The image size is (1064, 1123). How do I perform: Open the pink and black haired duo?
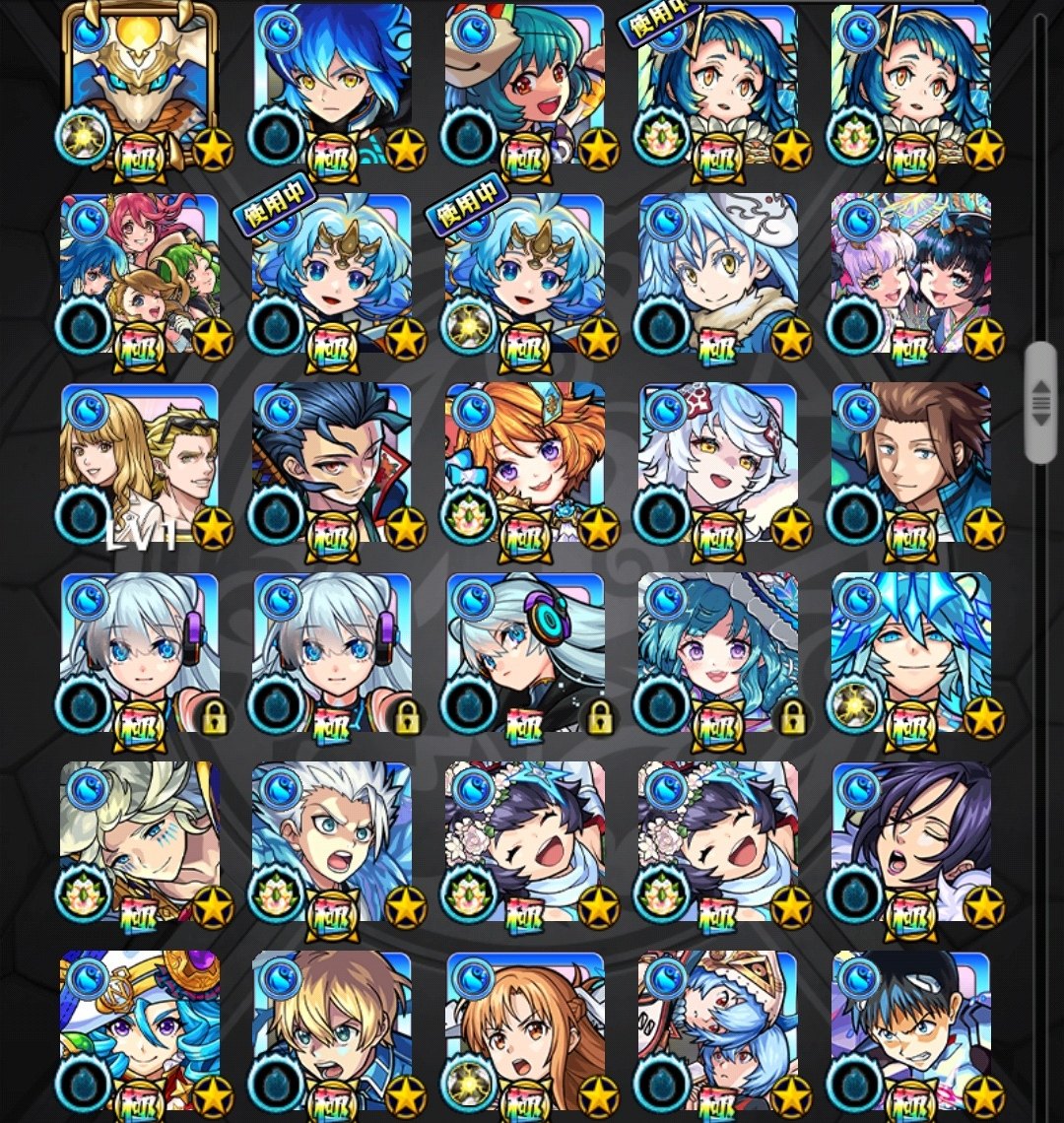coord(910,274)
